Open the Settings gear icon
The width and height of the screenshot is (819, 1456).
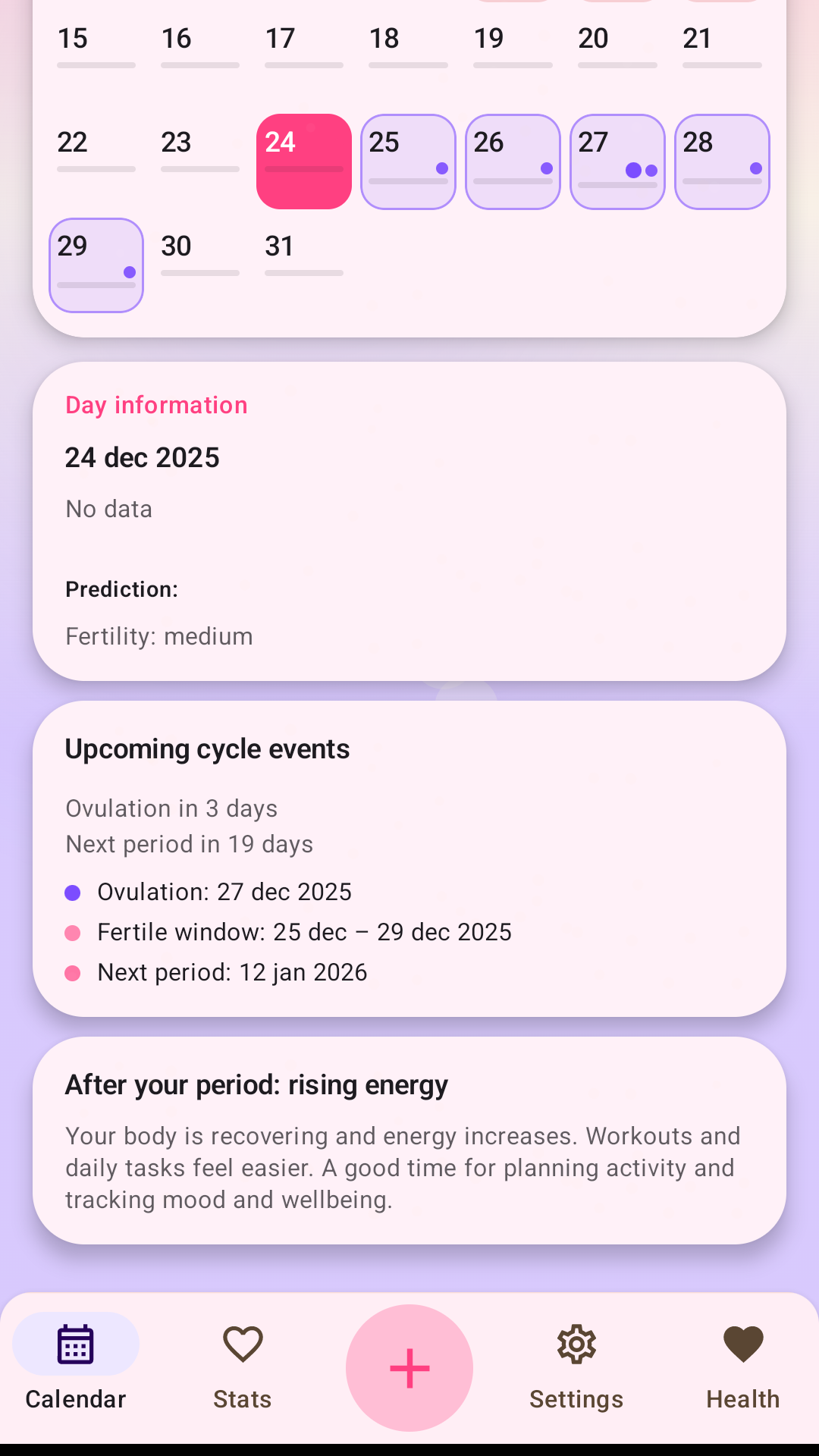(576, 1344)
